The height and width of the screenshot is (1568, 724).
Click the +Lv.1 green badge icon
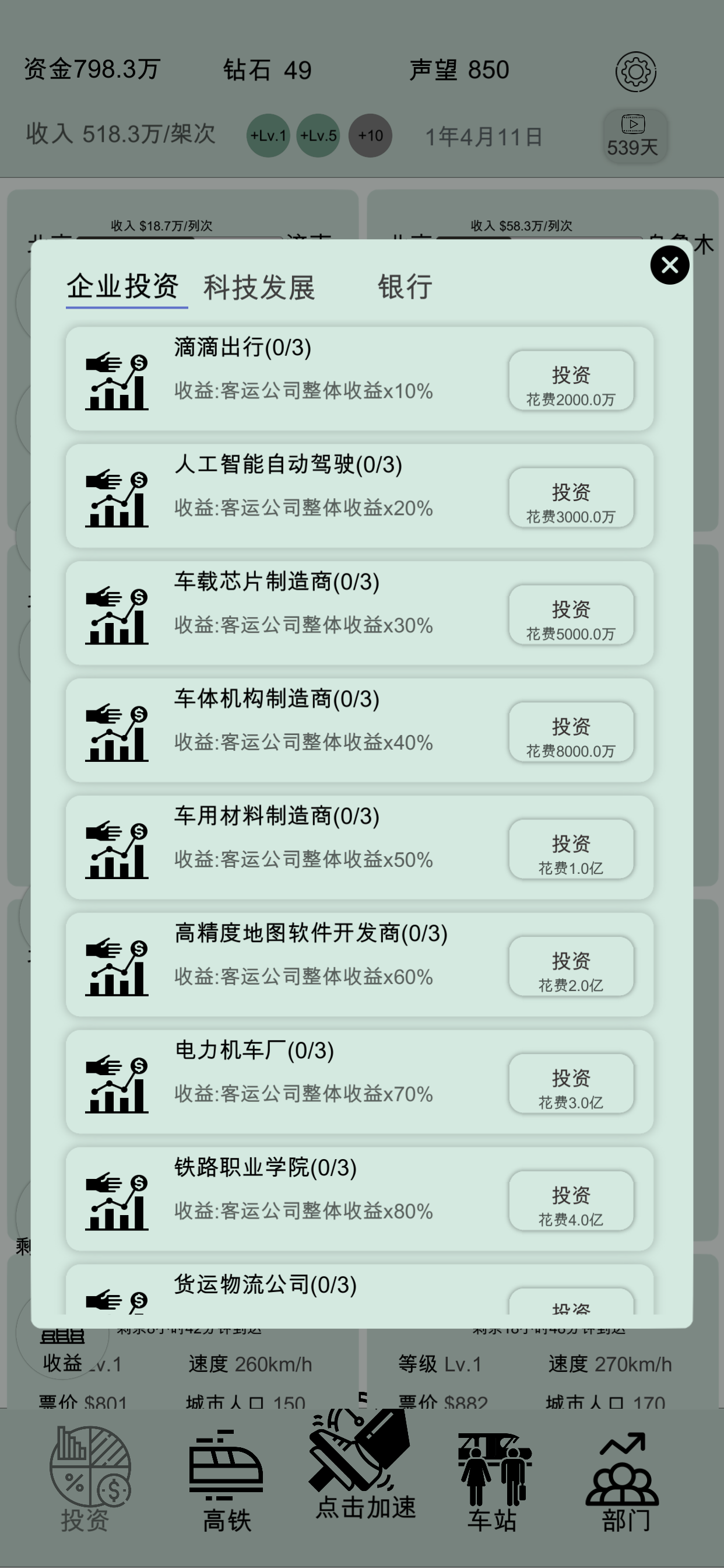(x=268, y=135)
